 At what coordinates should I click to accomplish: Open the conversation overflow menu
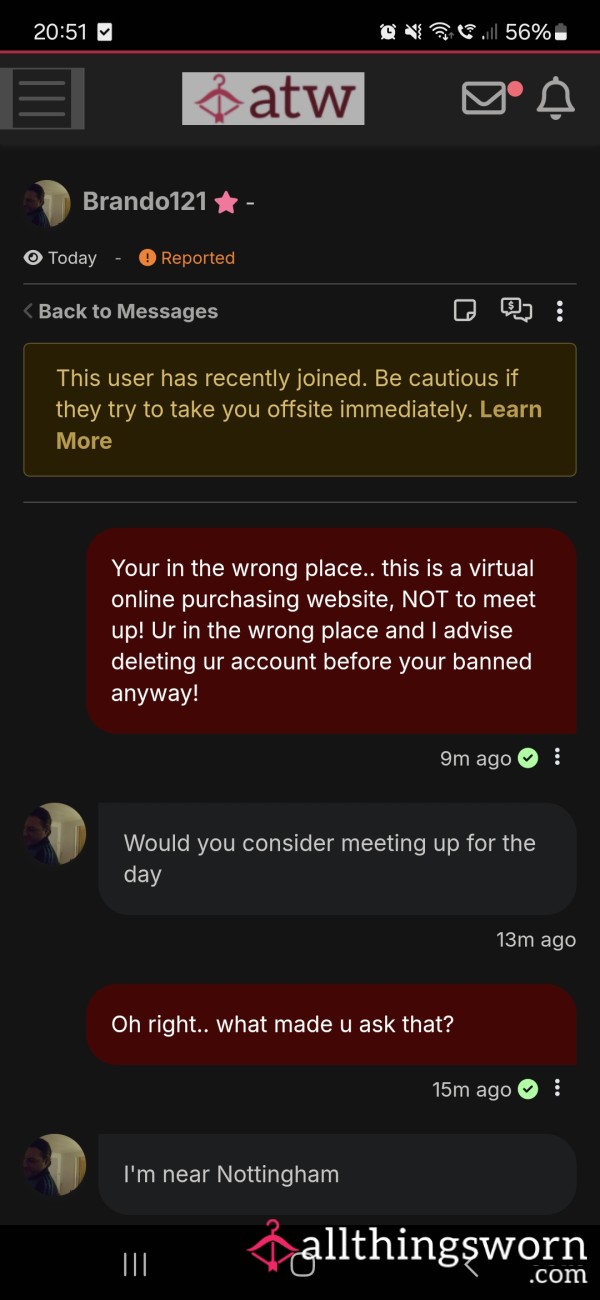click(x=559, y=311)
